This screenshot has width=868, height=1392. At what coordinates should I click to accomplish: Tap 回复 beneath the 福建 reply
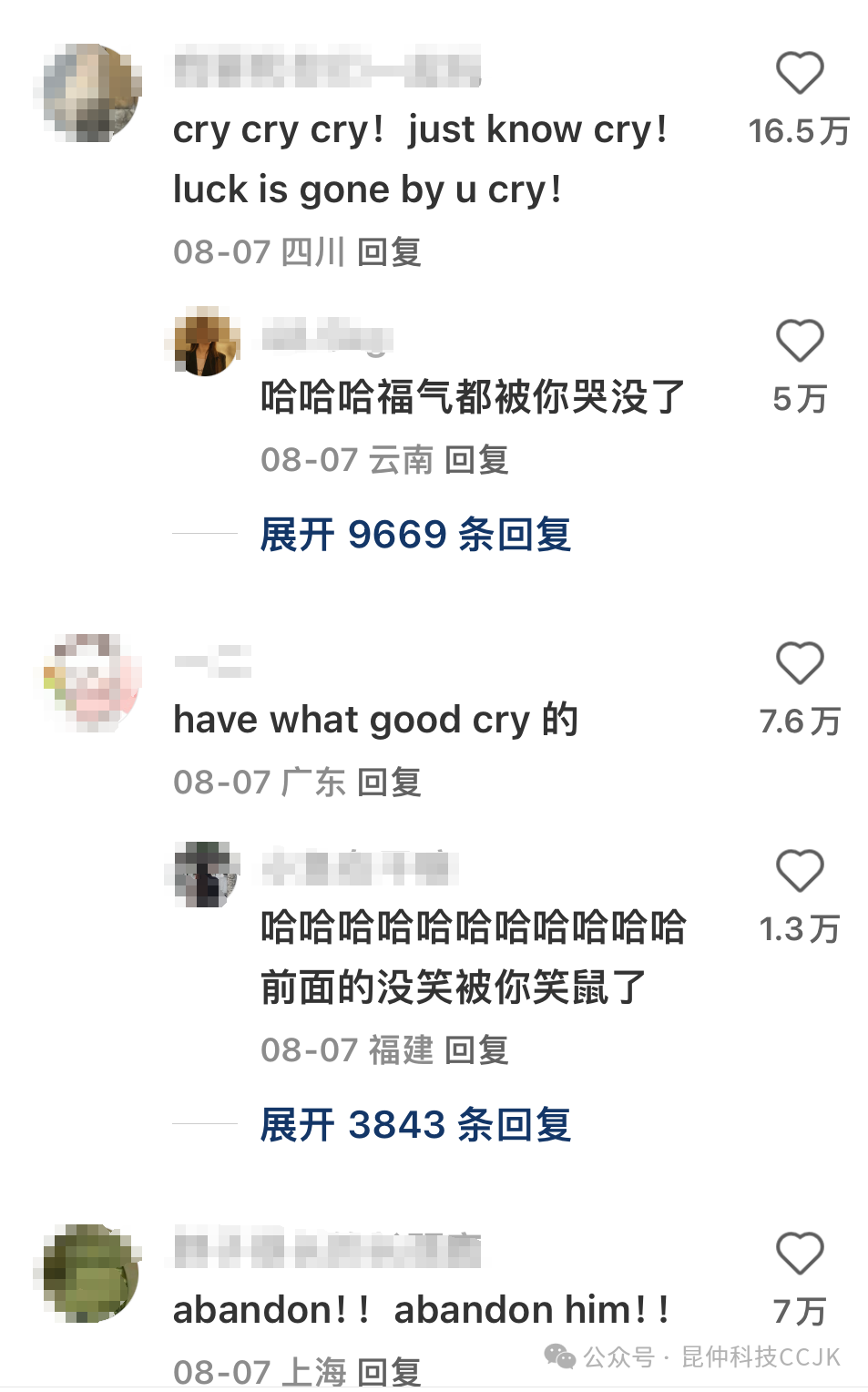click(x=480, y=1049)
